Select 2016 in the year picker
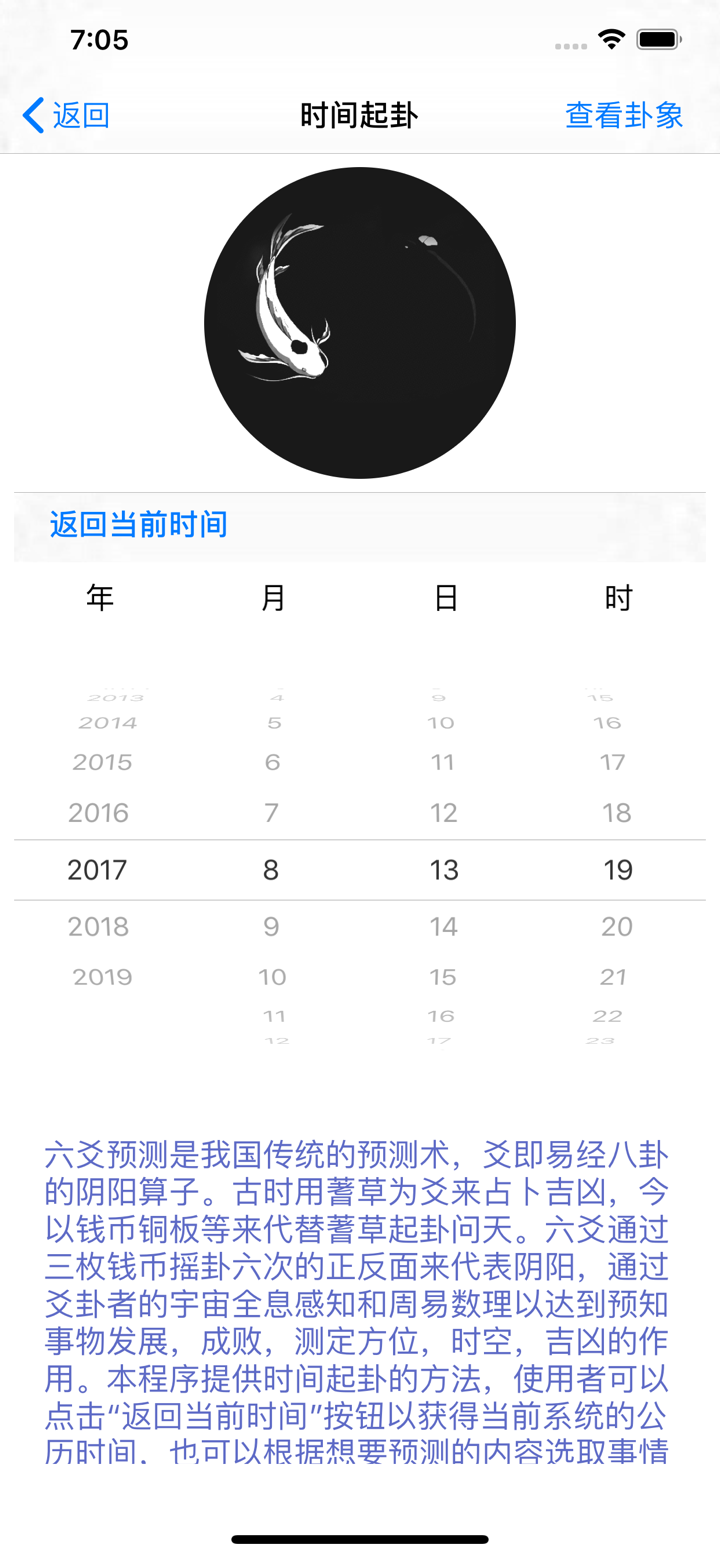 [98, 812]
